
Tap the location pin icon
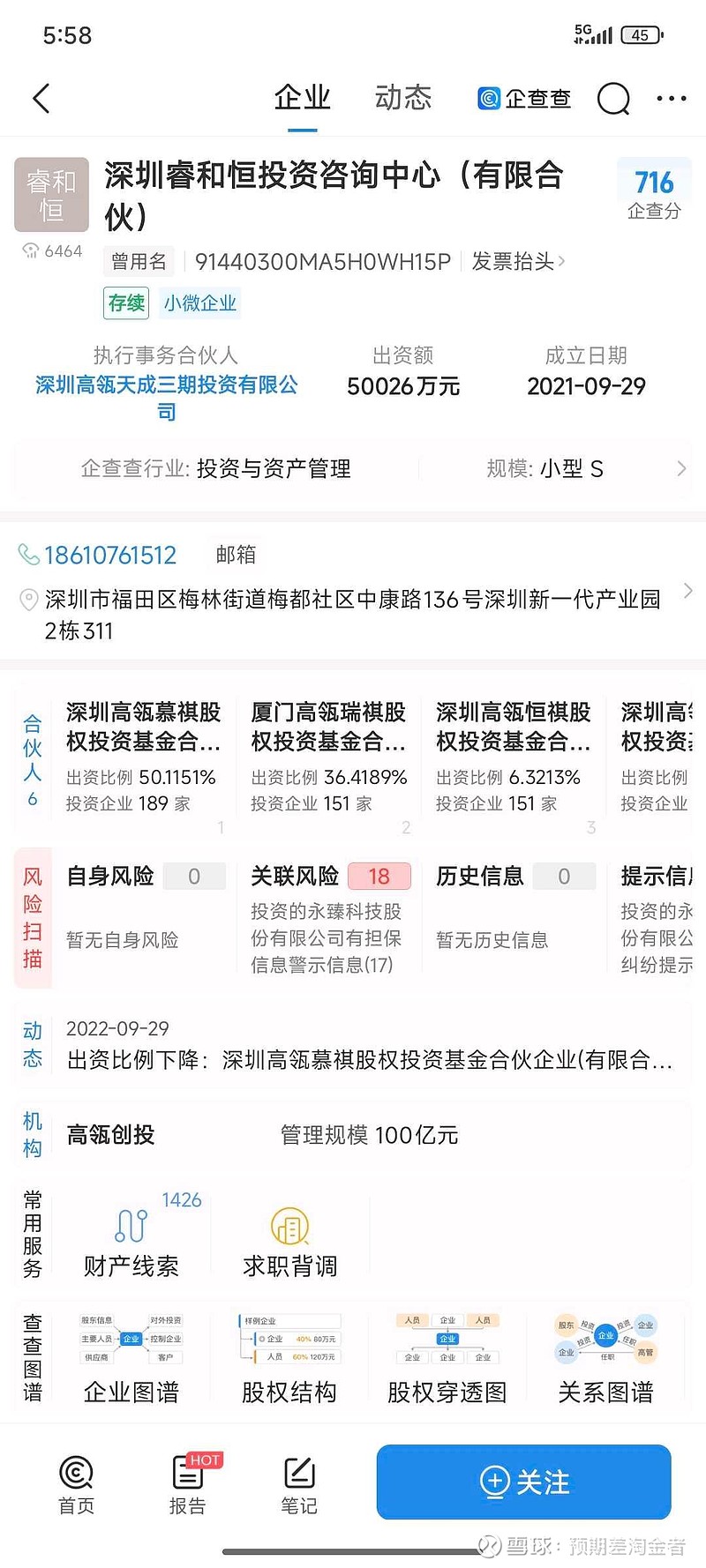click(x=27, y=598)
